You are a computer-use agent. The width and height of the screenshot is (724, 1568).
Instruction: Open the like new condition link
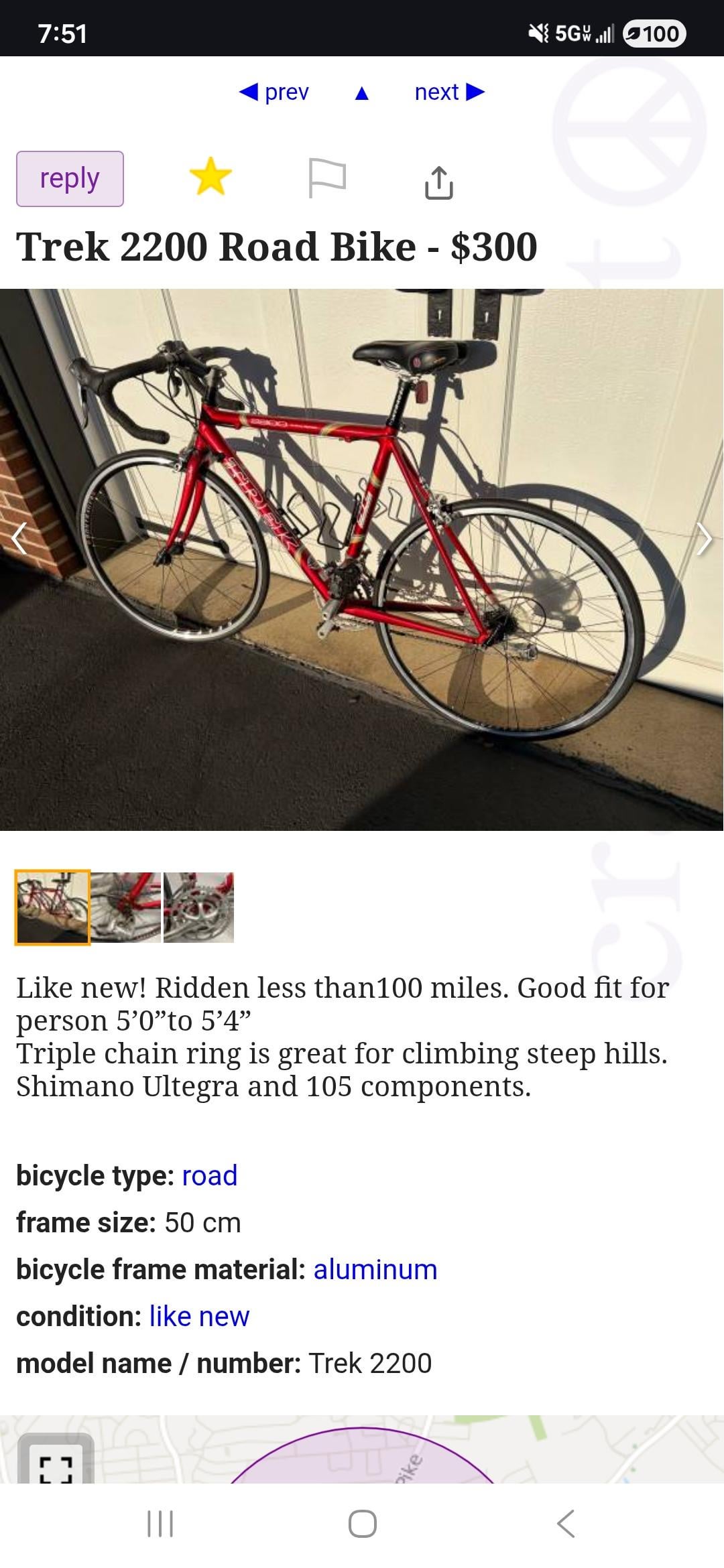tap(199, 1316)
